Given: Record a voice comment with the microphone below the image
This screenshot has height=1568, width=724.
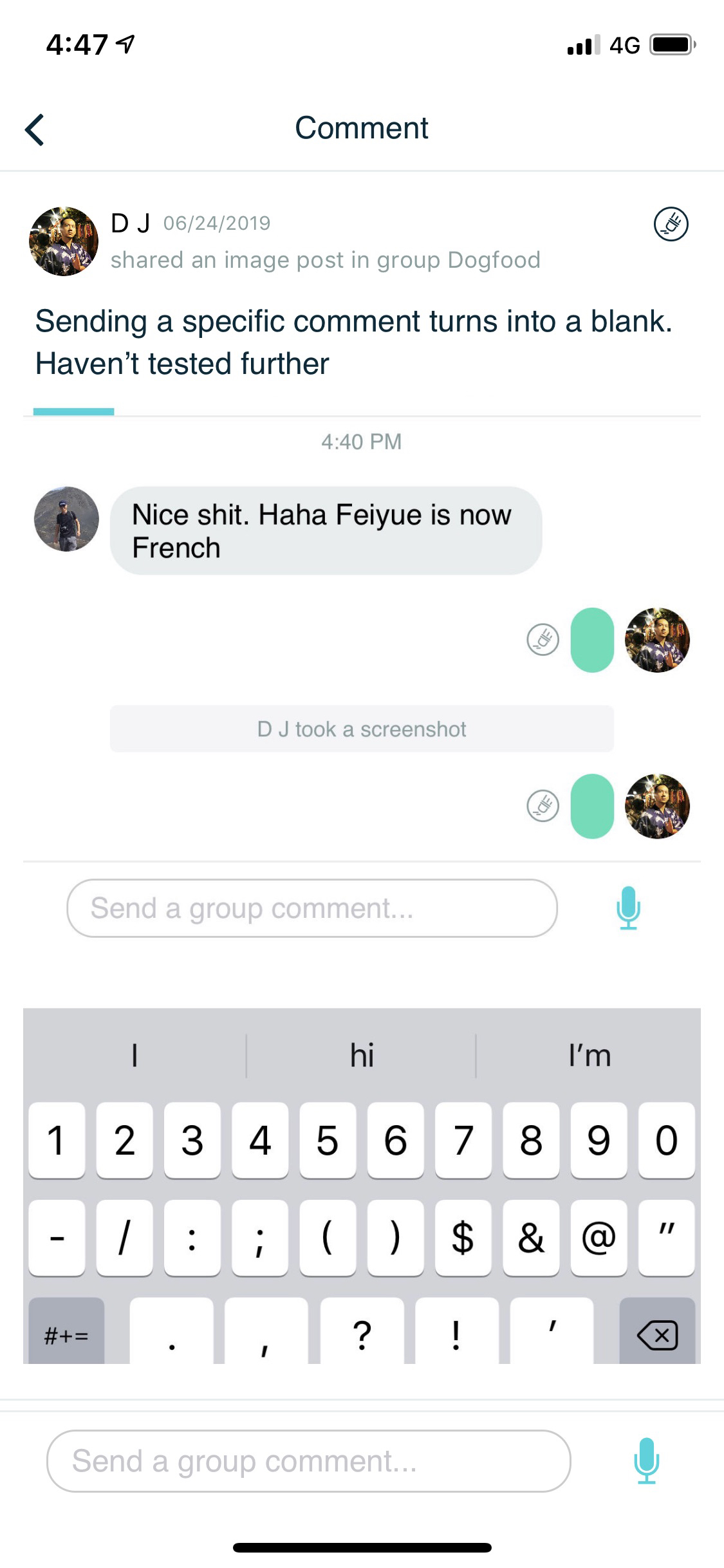Looking at the screenshot, I should point(646,1461).
